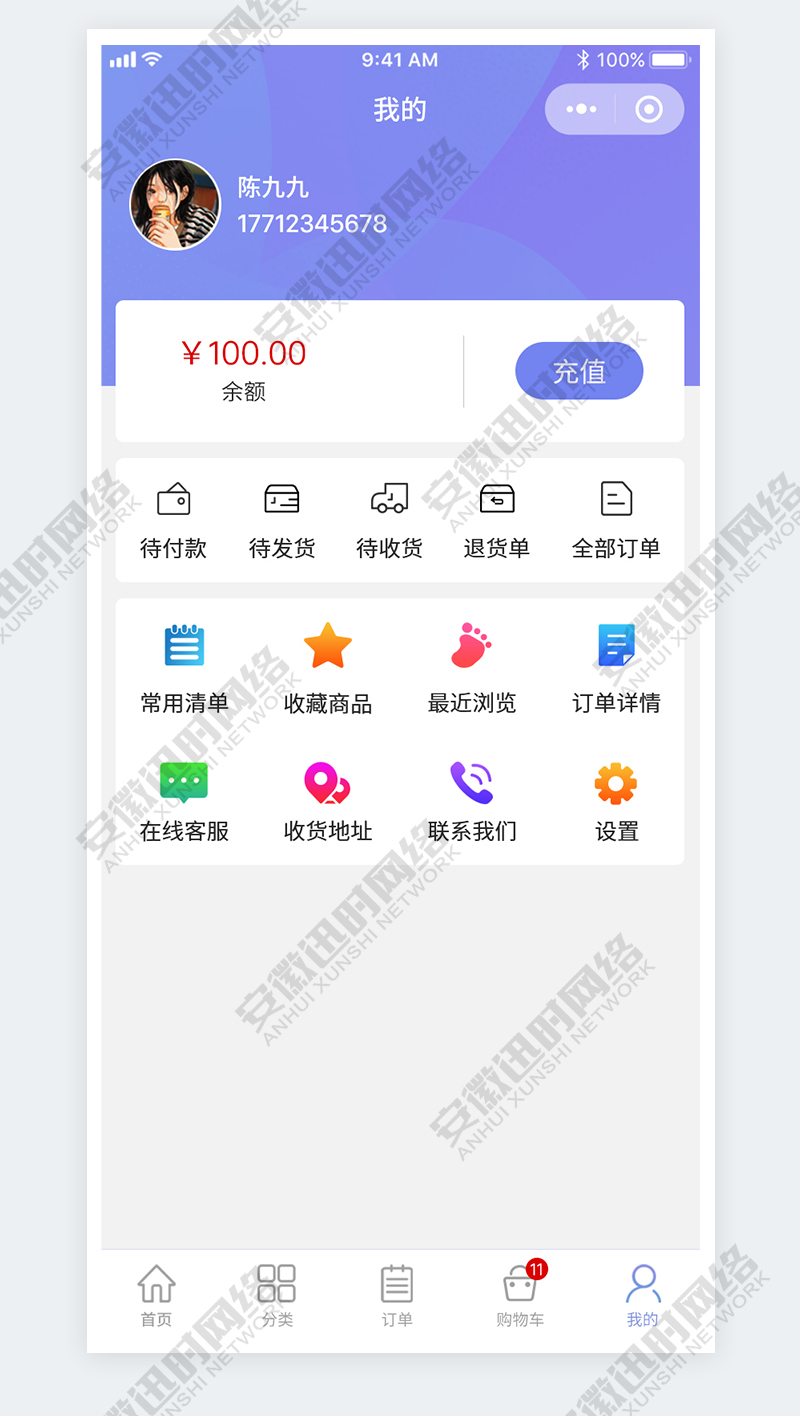
Task: Tap the 充值 recharge button
Action: 579,371
